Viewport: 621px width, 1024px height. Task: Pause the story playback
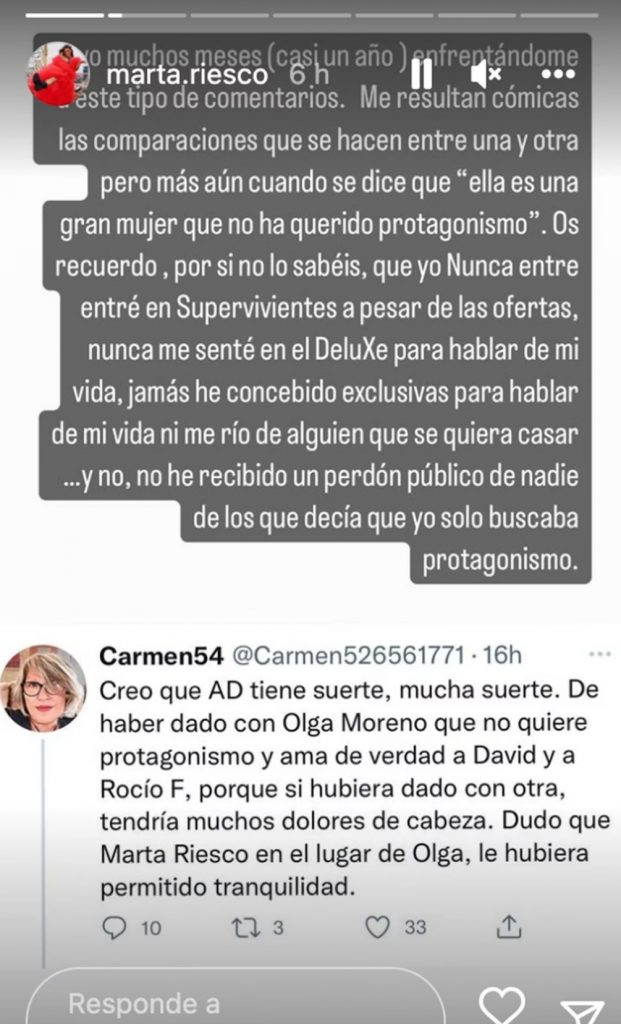point(420,75)
